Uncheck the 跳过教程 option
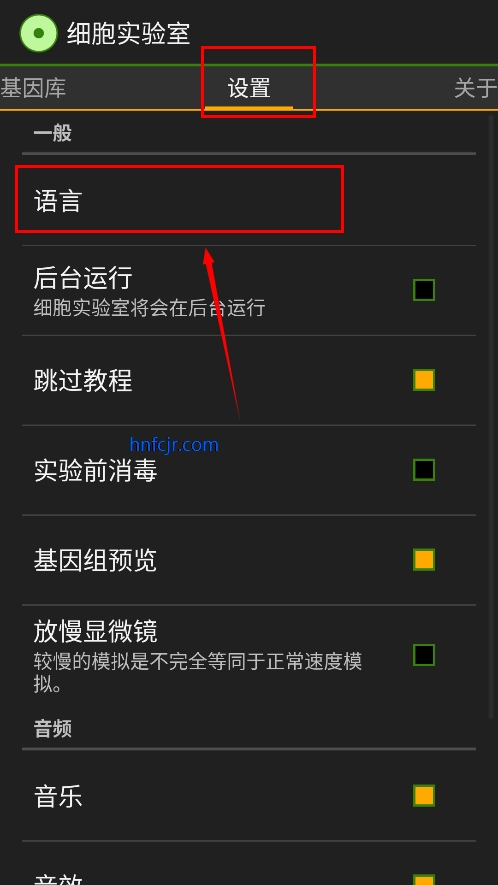This screenshot has height=885, width=498. [423, 380]
